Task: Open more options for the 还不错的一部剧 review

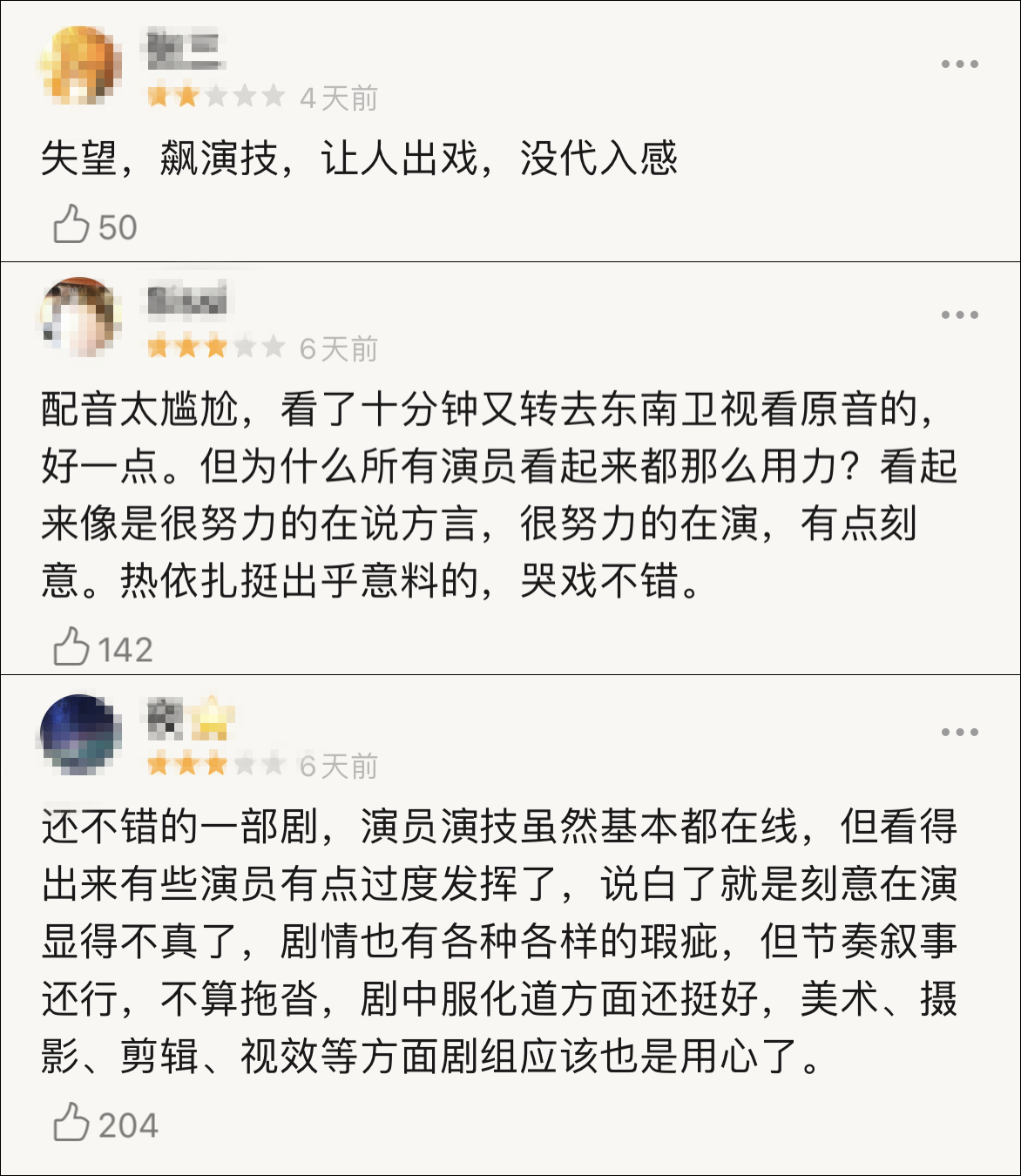Action: point(959,733)
